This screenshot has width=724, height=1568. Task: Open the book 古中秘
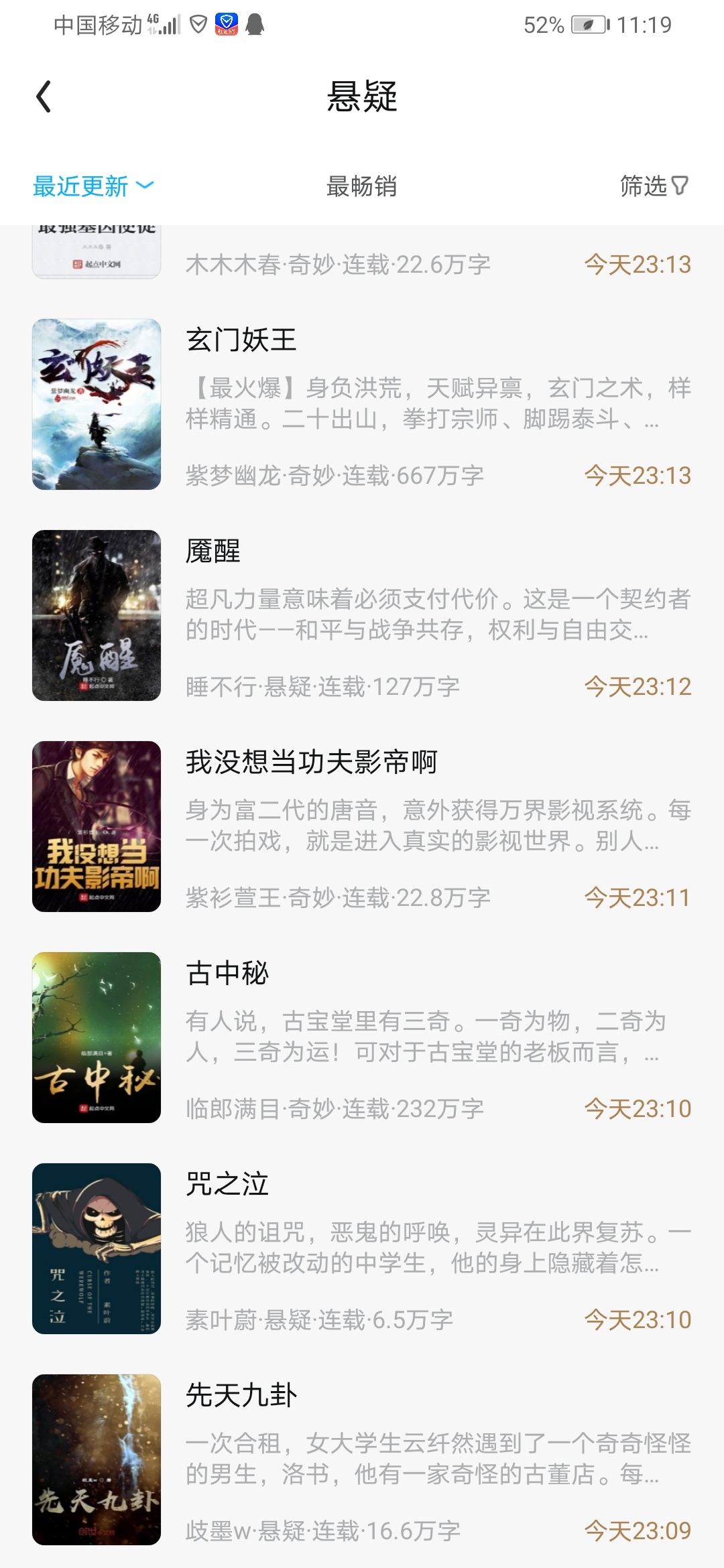(x=362, y=1037)
